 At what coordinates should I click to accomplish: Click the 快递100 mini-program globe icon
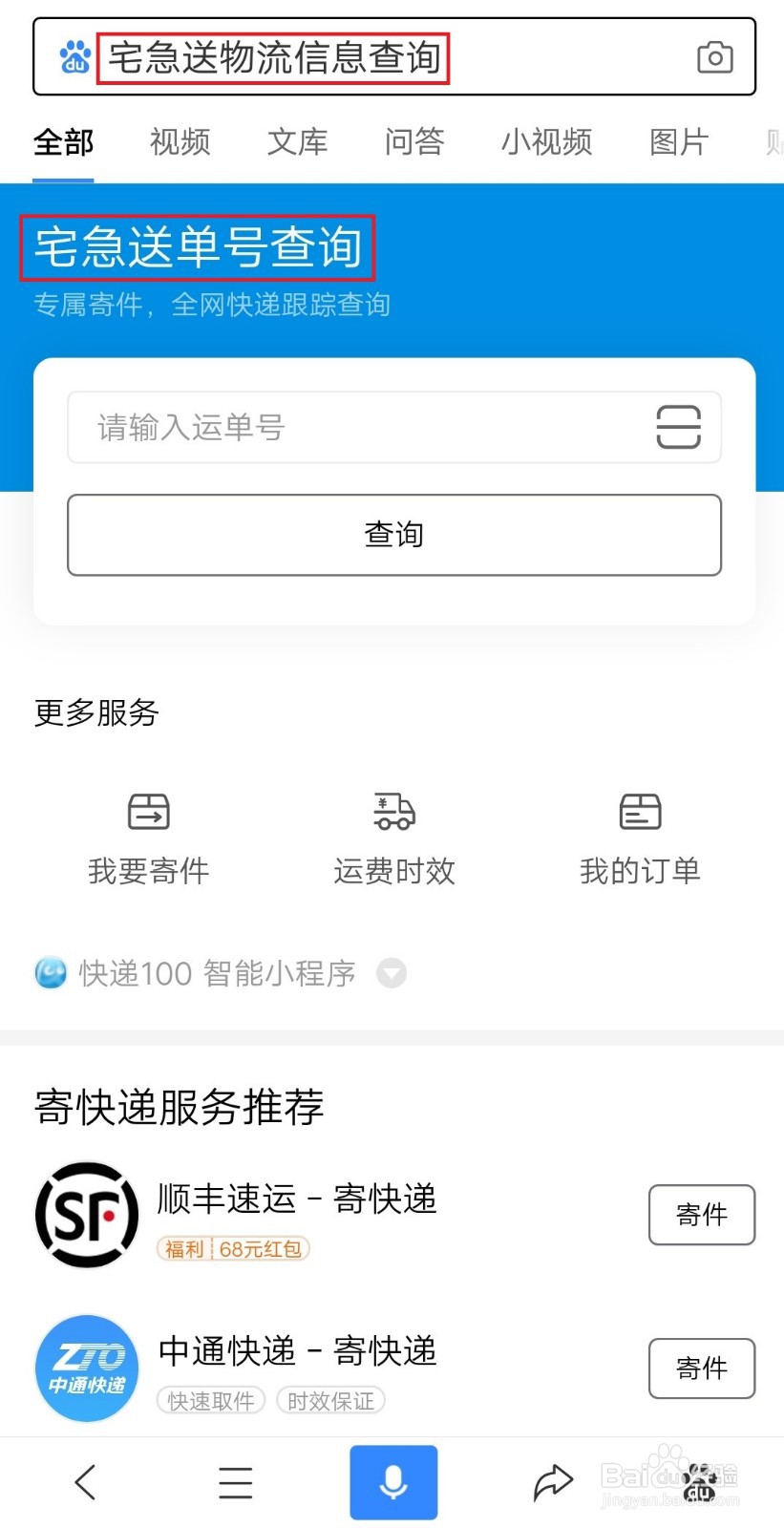point(50,972)
